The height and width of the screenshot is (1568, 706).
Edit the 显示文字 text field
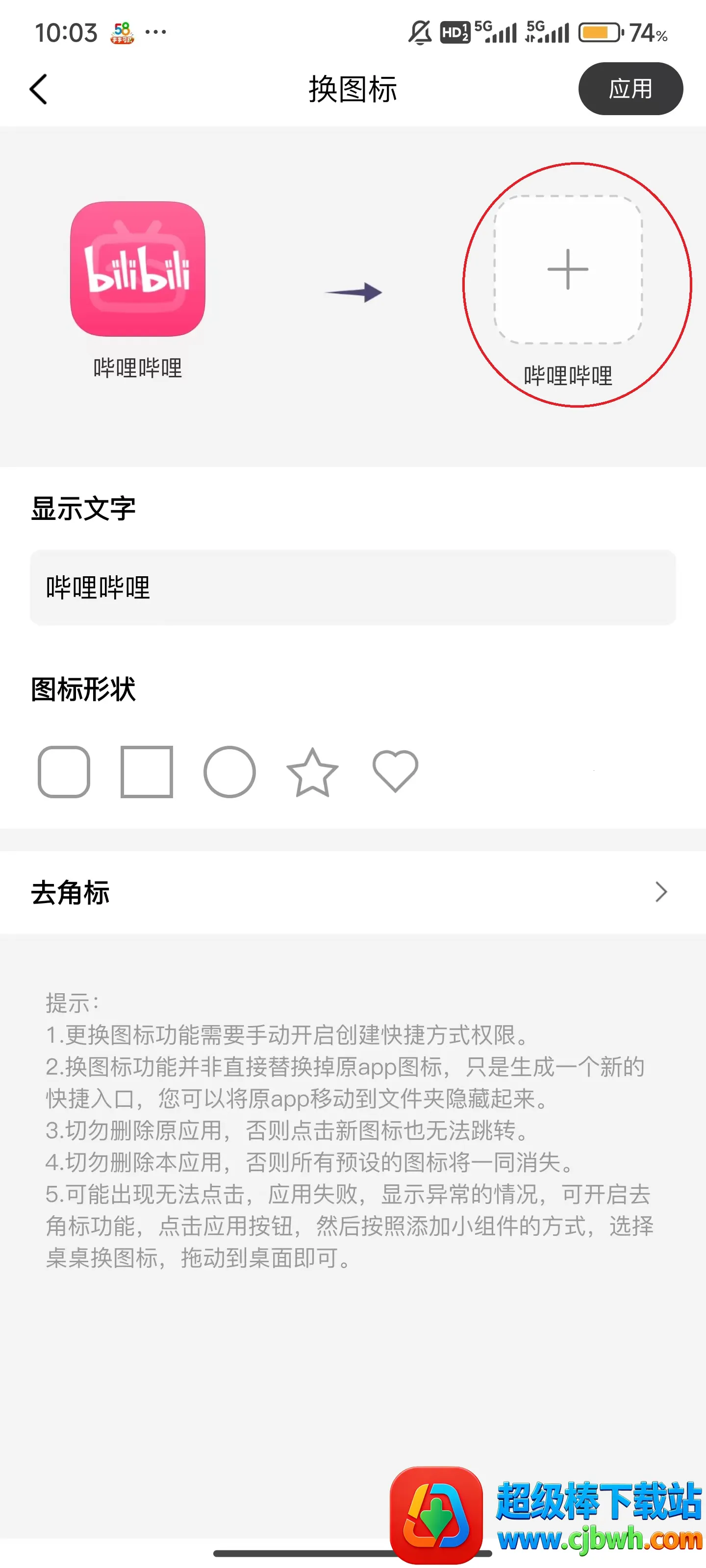[353, 588]
